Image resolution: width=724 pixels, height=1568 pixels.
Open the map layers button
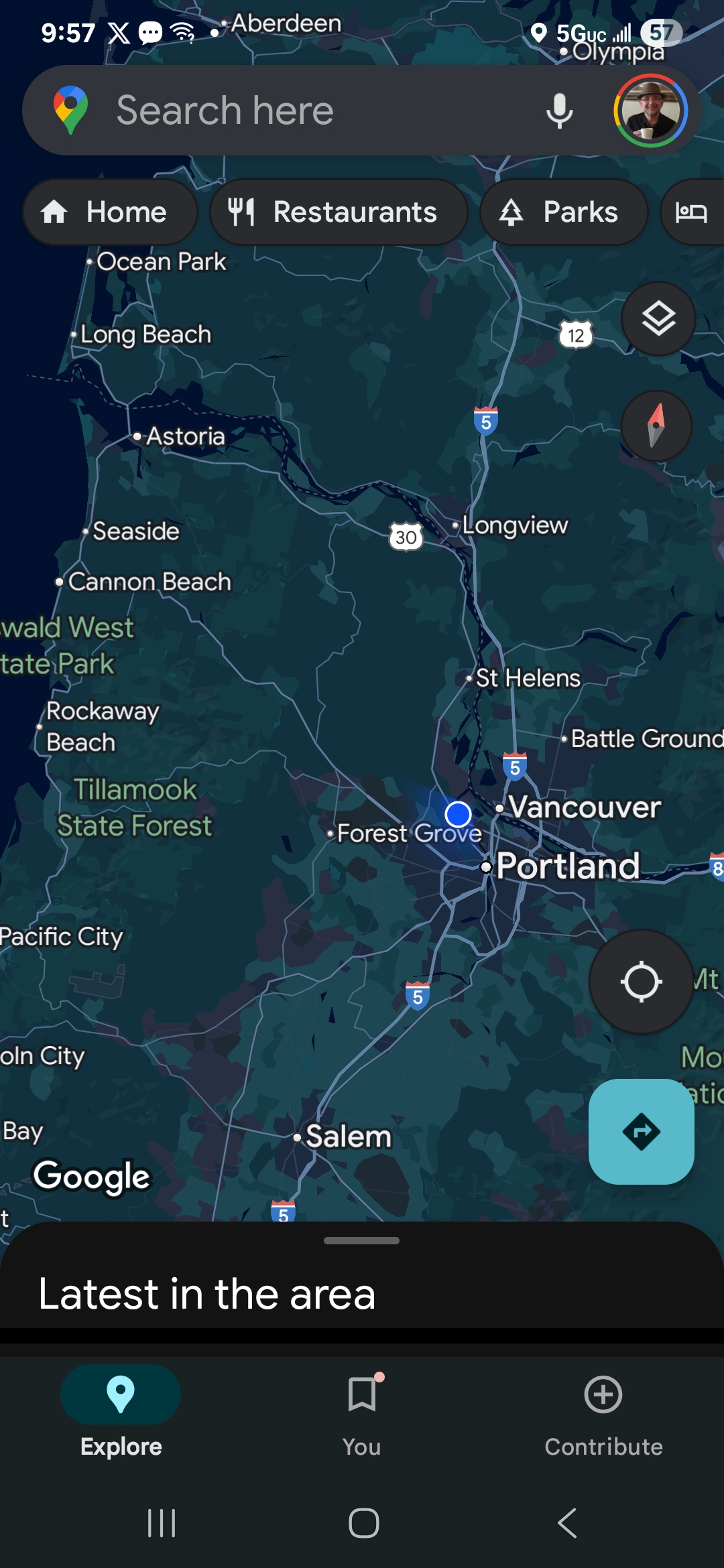coord(658,318)
